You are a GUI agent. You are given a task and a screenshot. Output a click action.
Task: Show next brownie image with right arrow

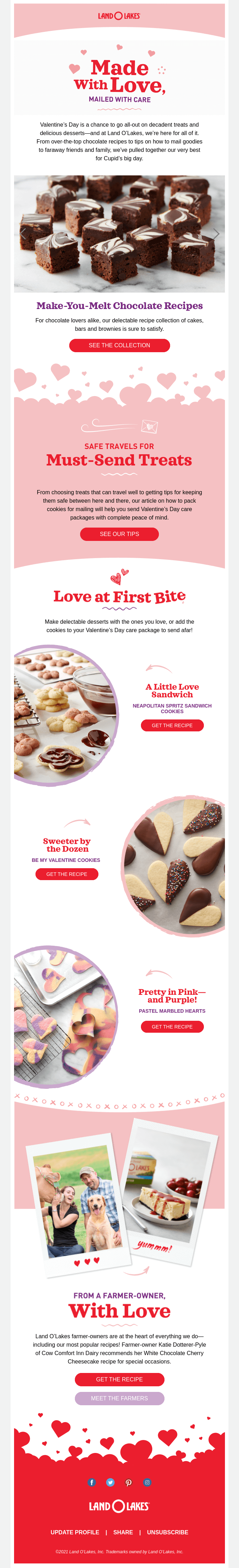[216, 234]
